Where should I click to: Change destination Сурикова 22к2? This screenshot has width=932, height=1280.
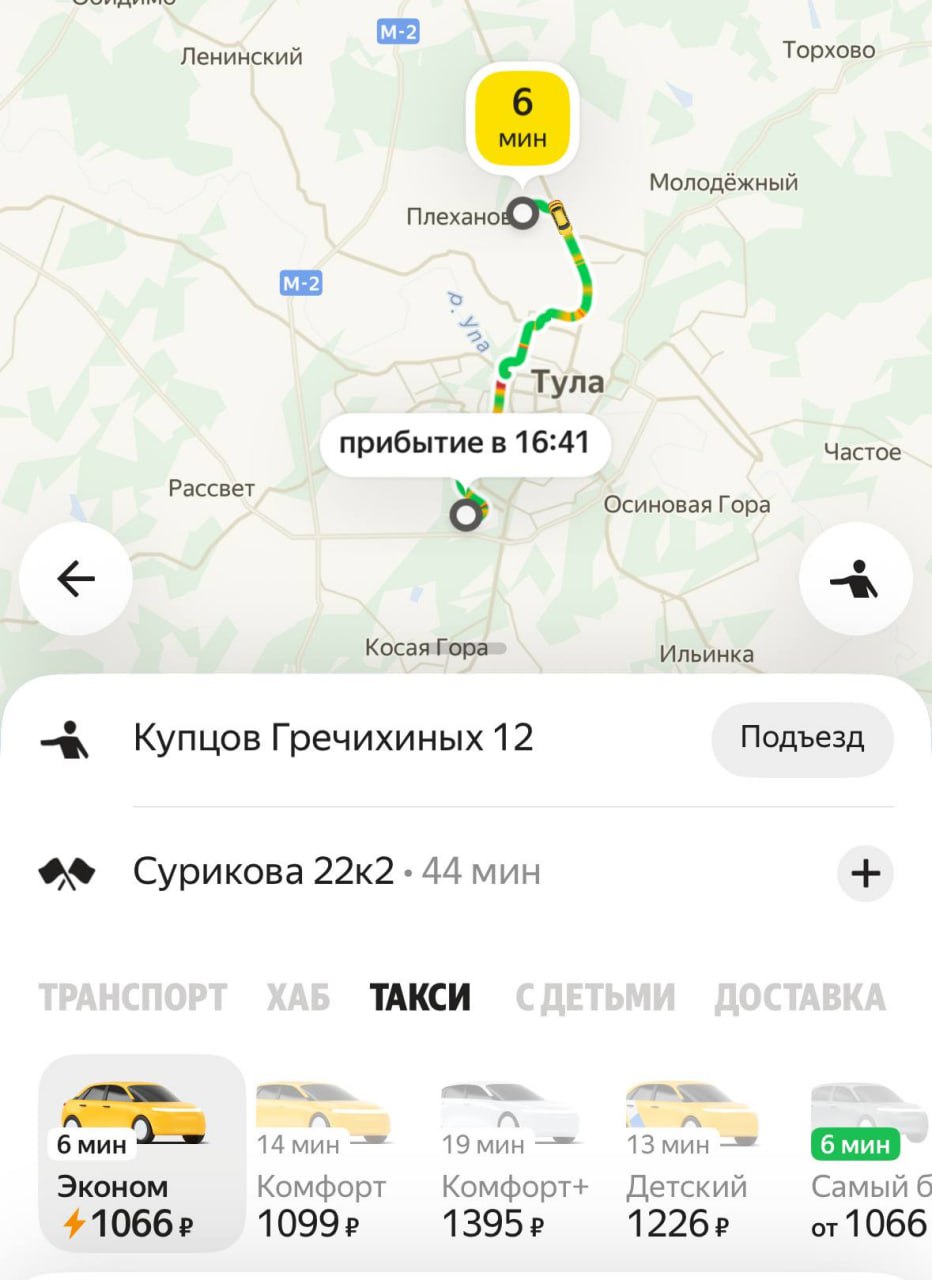264,872
